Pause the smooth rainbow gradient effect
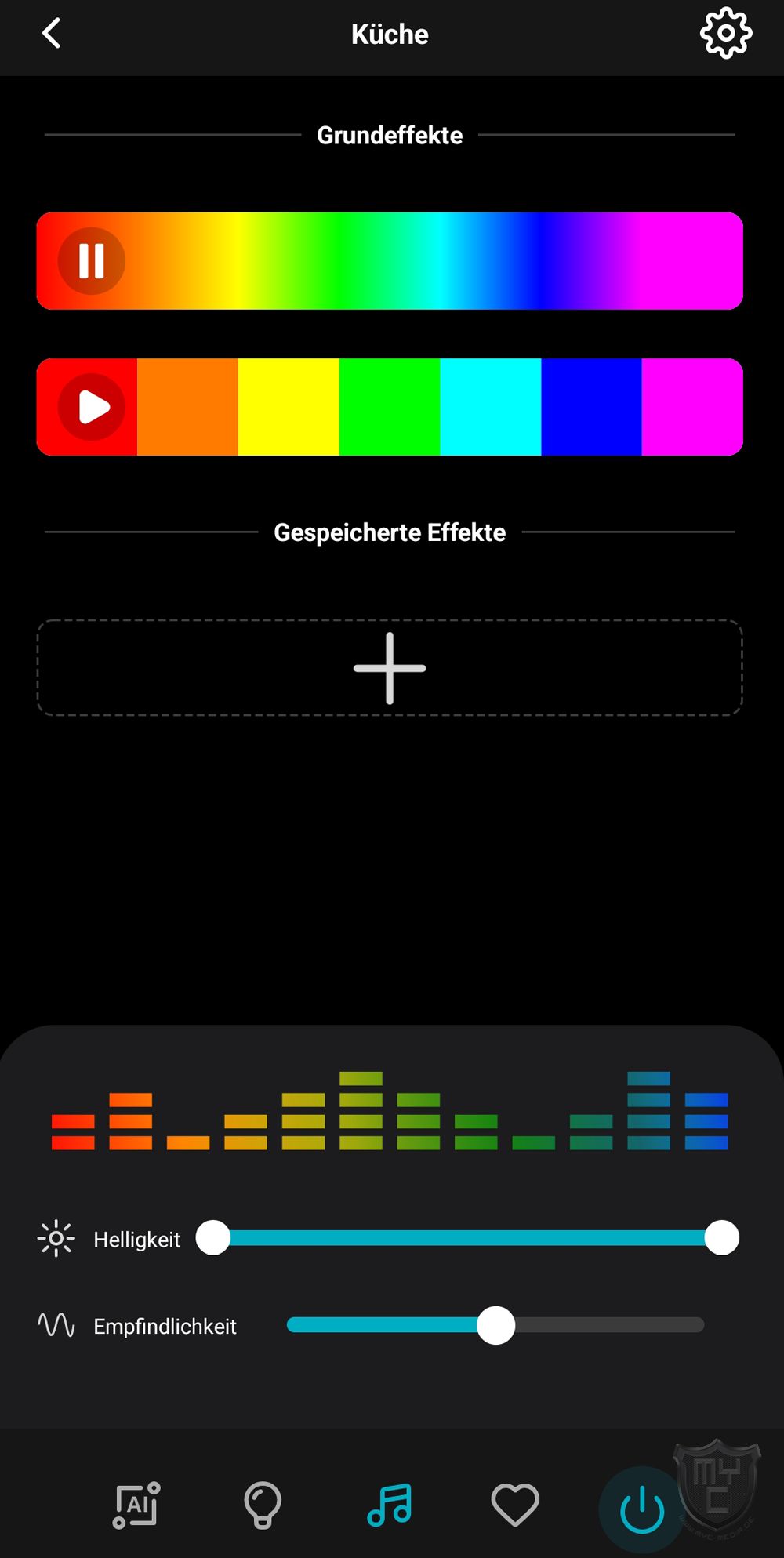 pos(92,261)
